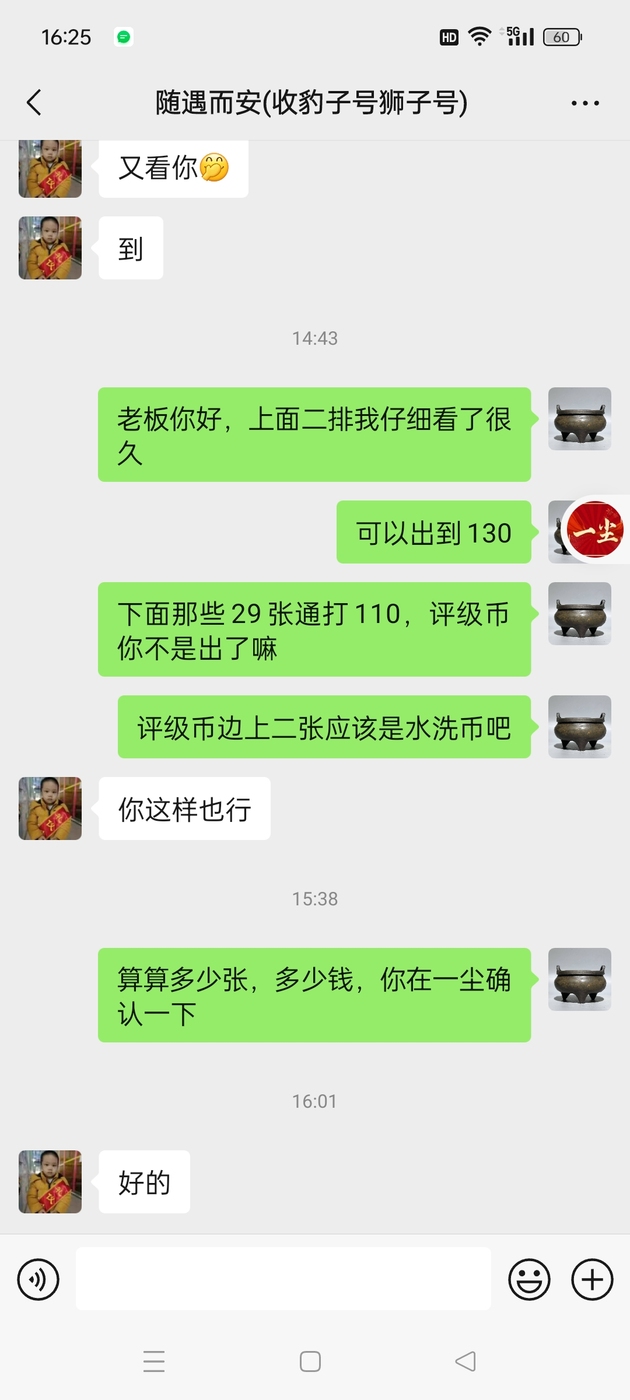
Task: Open contact avatar beside 好的 message
Action: tap(50, 1182)
